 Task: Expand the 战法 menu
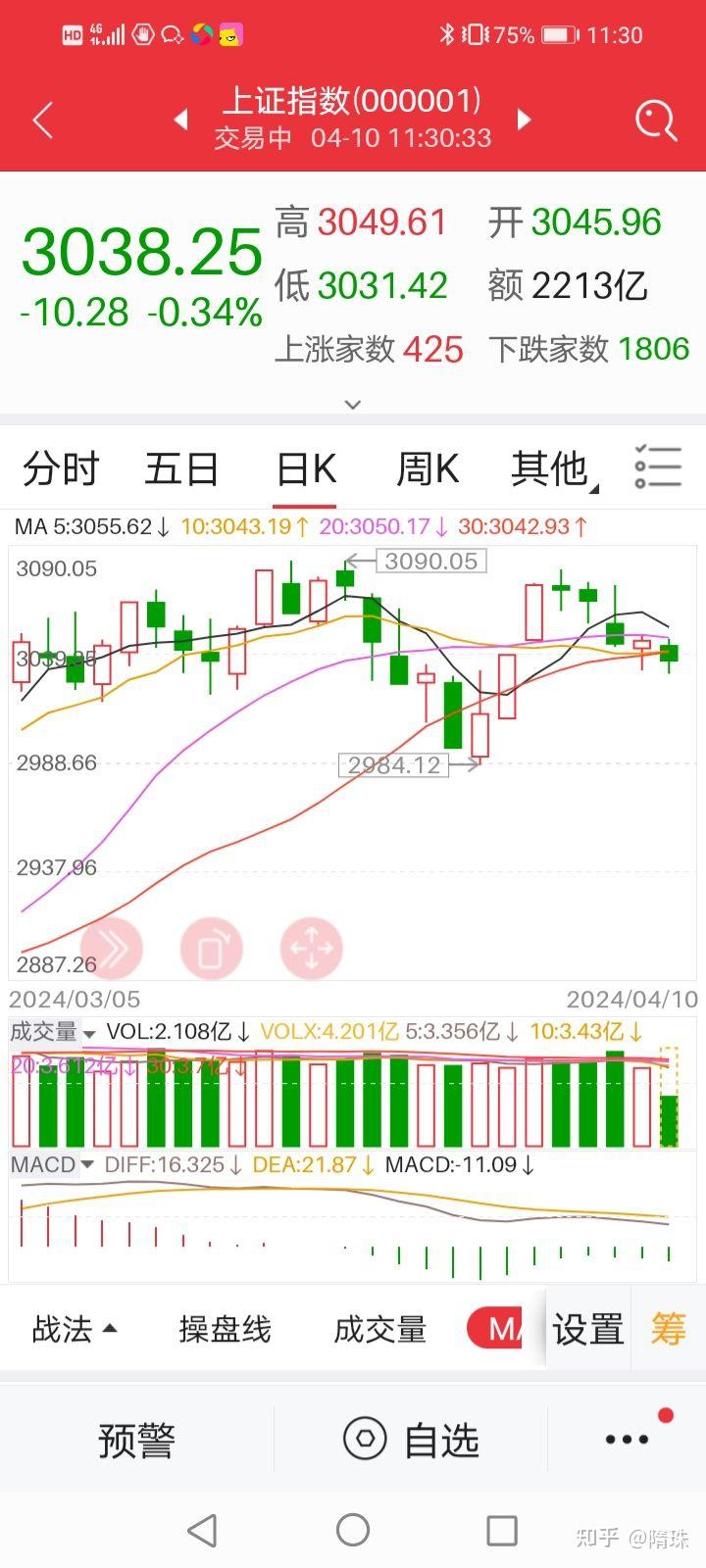tap(75, 1329)
